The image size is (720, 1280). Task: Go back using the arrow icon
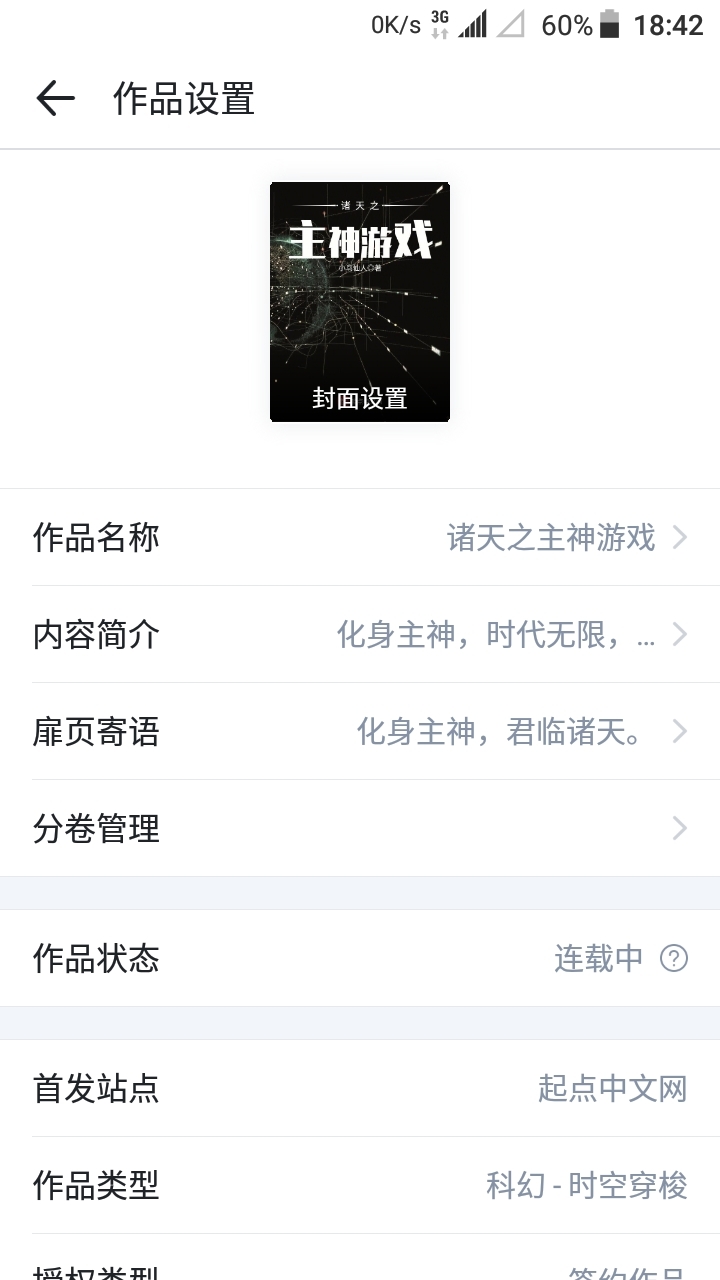pos(55,98)
